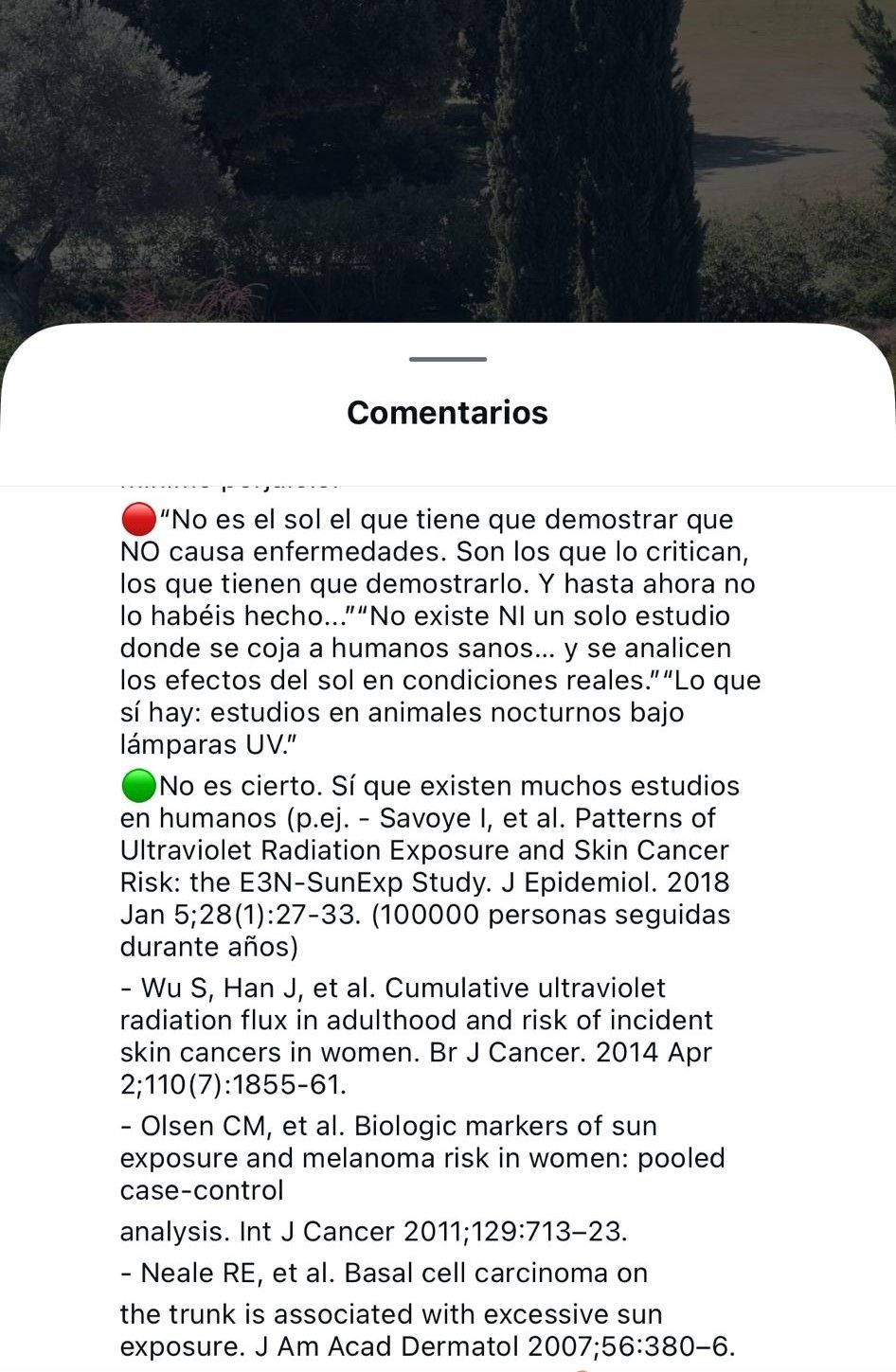Collapse the comments sheet via its handle
The image size is (896, 1372).
447,359
